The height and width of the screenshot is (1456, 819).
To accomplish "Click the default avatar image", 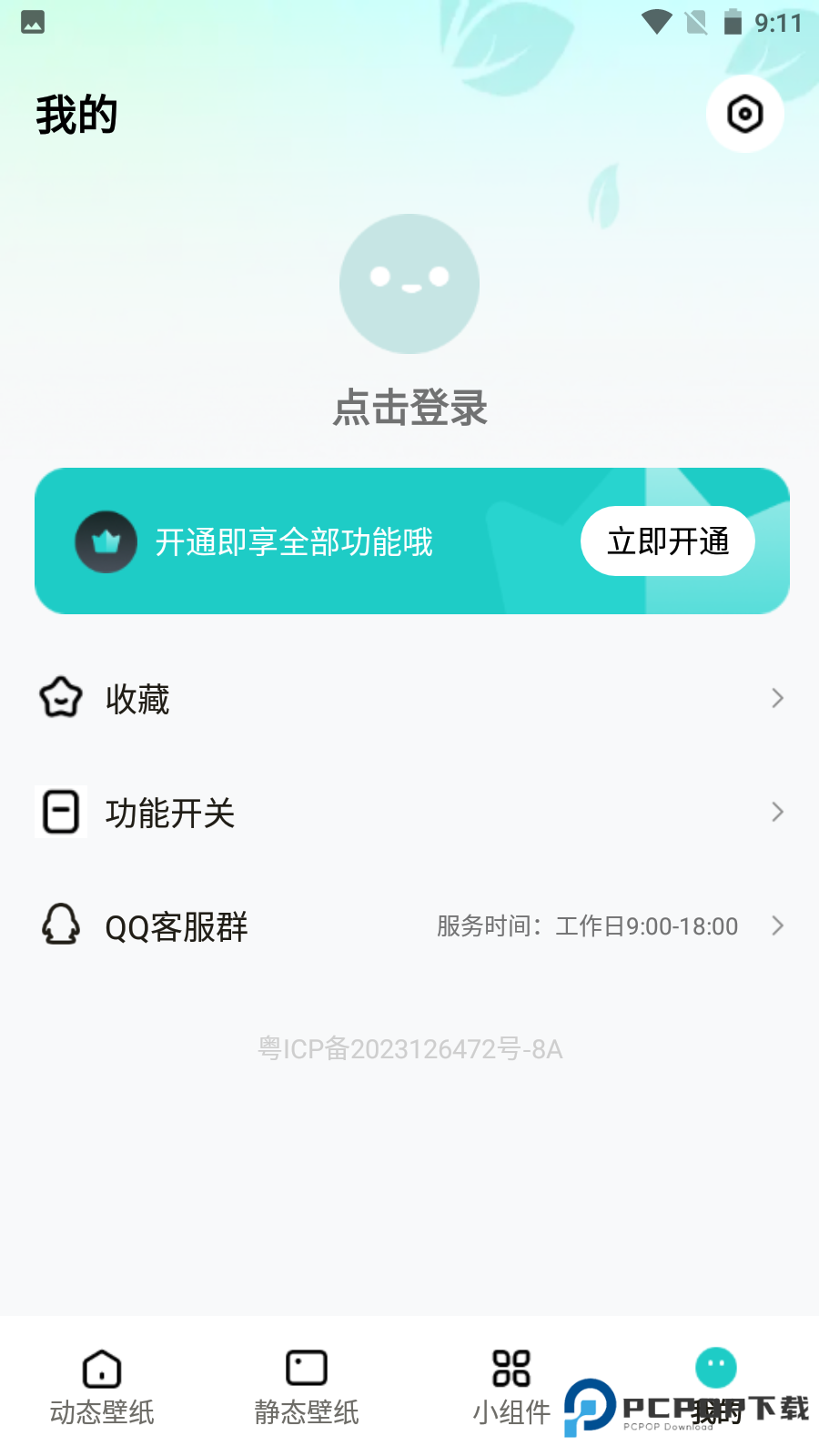I will click(x=409, y=283).
